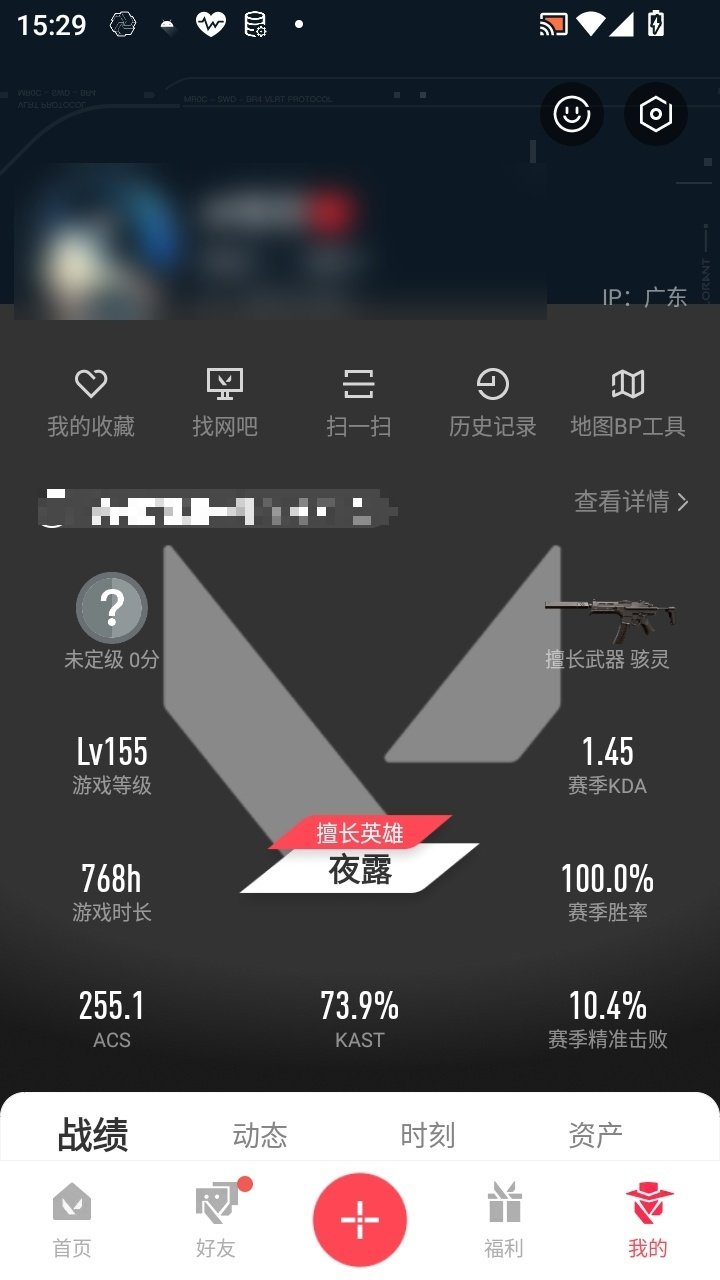Open the hexagon camera icon
The height and width of the screenshot is (1280, 720).
pos(655,115)
